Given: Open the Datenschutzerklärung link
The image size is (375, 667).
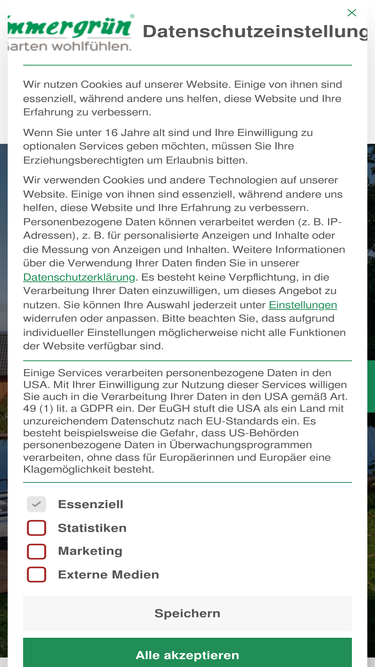Looking at the screenshot, I should point(79,277).
